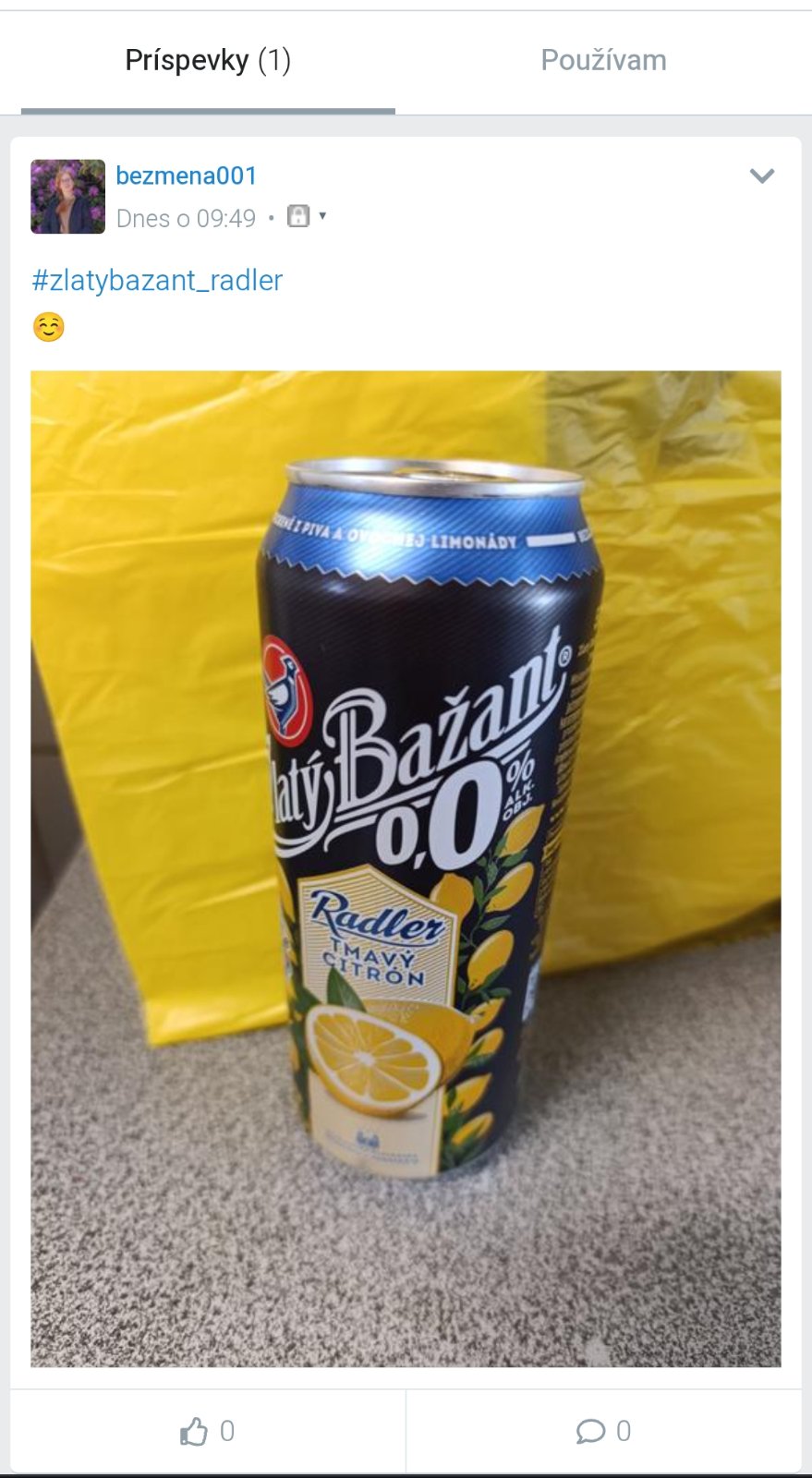Open the post privacy lock dropdown
The image size is (812, 1478).
[x=306, y=216]
